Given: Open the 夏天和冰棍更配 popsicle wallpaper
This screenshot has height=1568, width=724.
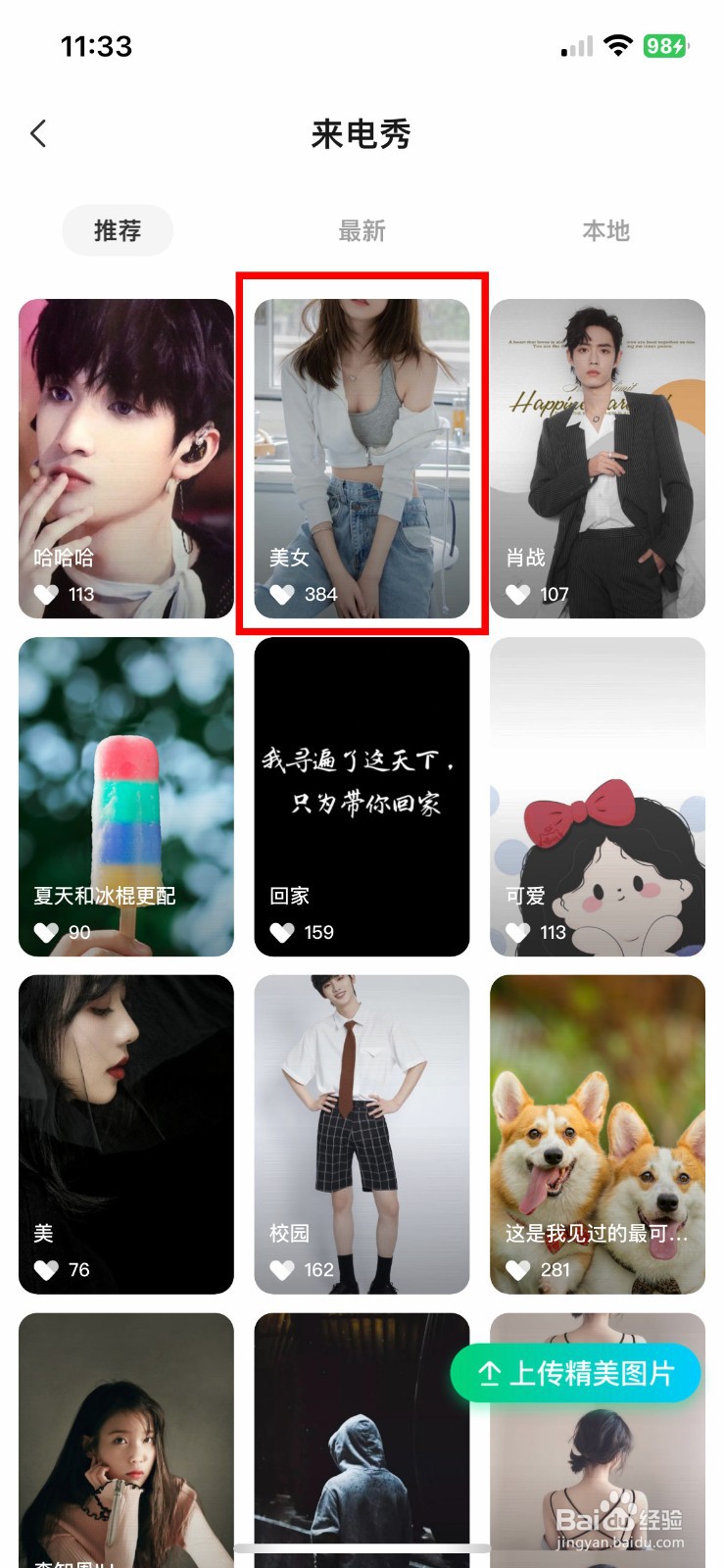Looking at the screenshot, I should point(125,774).
